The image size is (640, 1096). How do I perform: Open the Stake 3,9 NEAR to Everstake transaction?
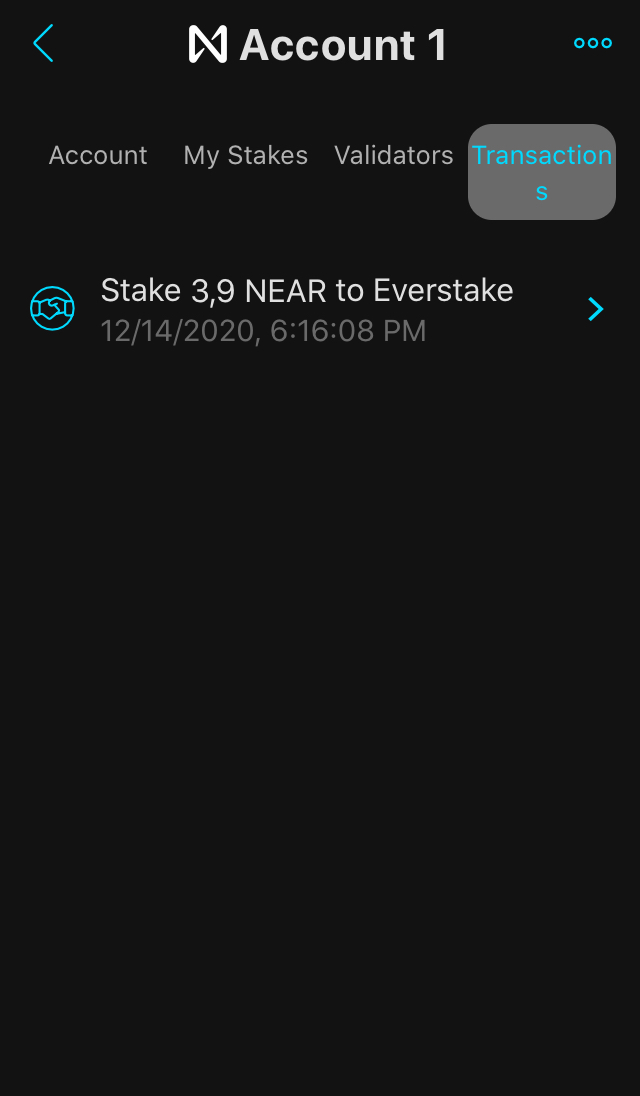coord(320,309)
